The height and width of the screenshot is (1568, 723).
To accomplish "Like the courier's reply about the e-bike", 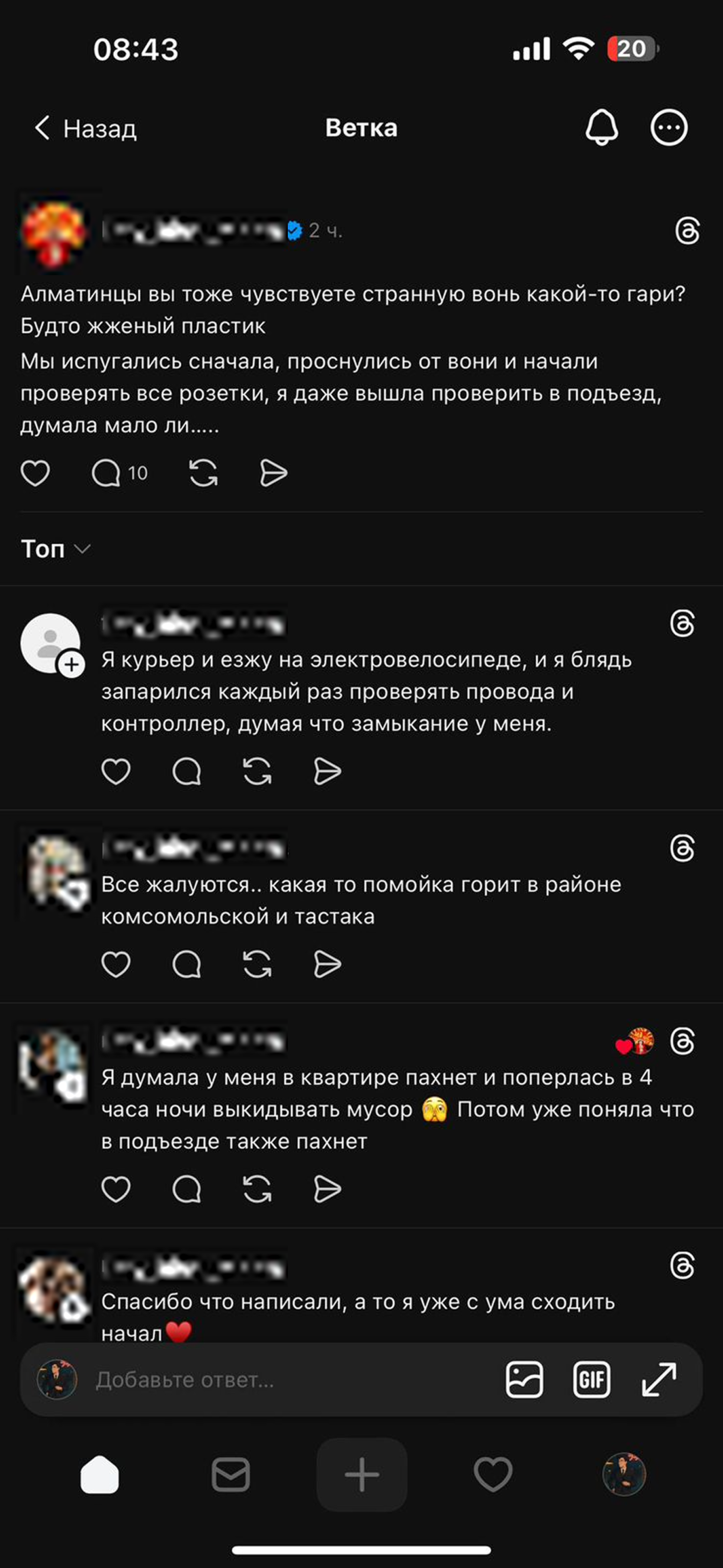I will [x=116, y=771].
